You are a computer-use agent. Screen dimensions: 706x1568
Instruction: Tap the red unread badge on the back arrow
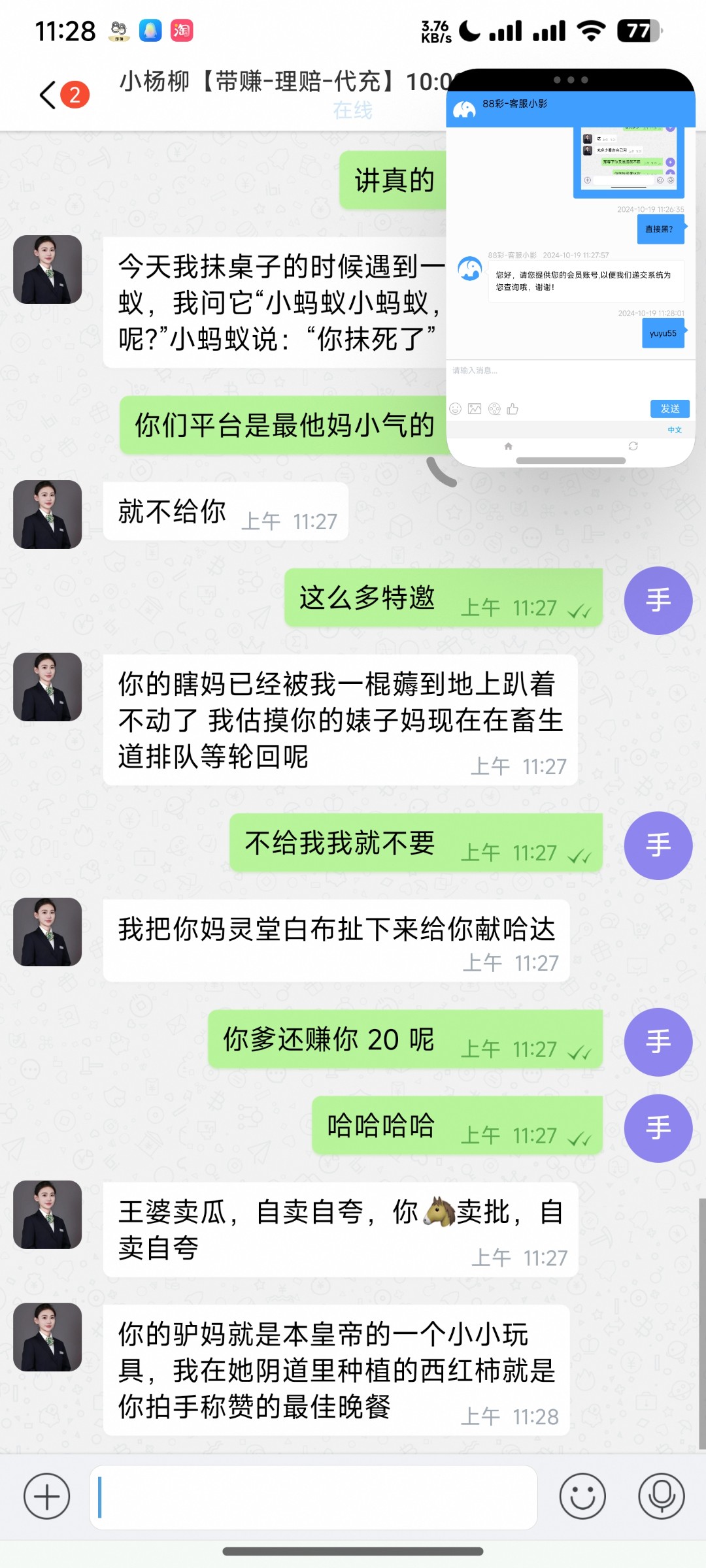74,95
